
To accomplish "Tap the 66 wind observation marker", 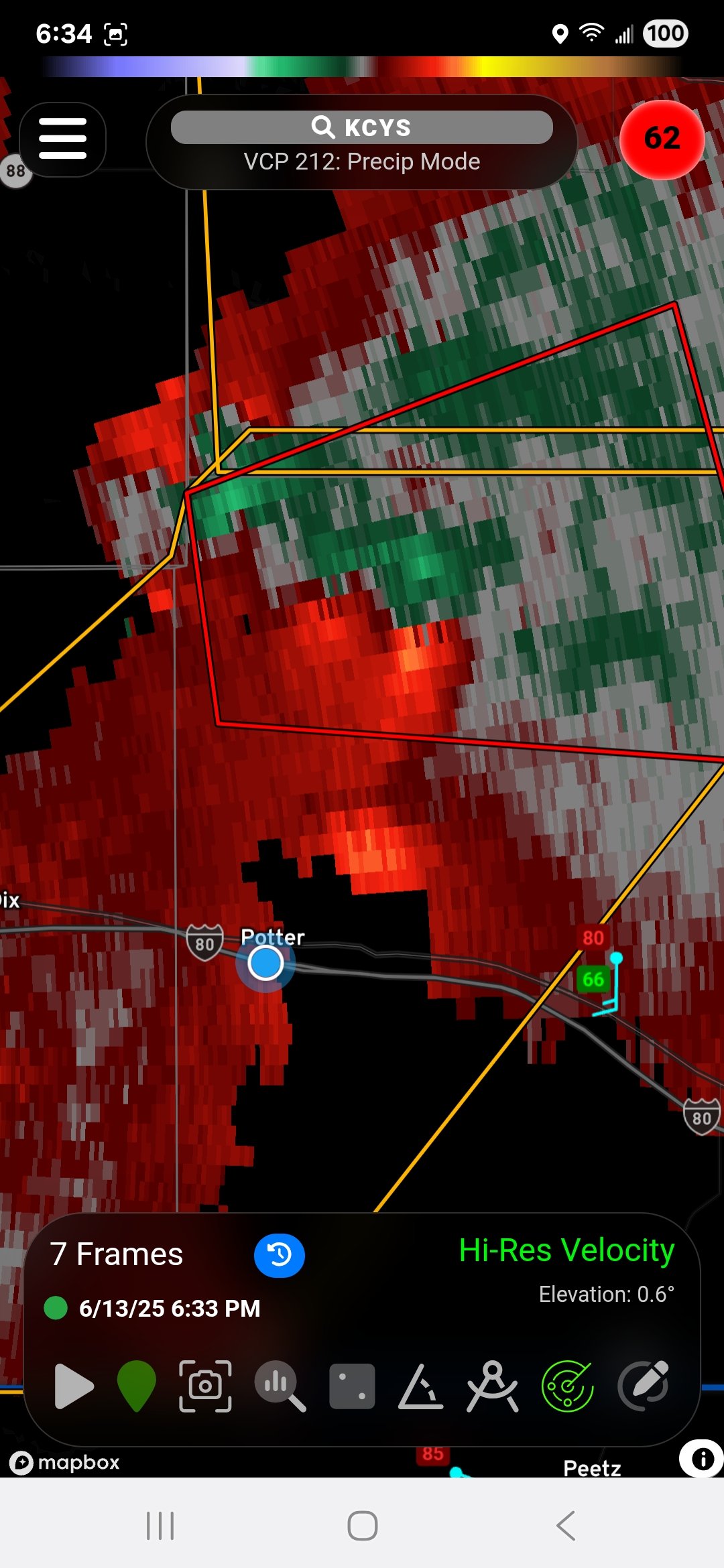I will click(593, 980).
